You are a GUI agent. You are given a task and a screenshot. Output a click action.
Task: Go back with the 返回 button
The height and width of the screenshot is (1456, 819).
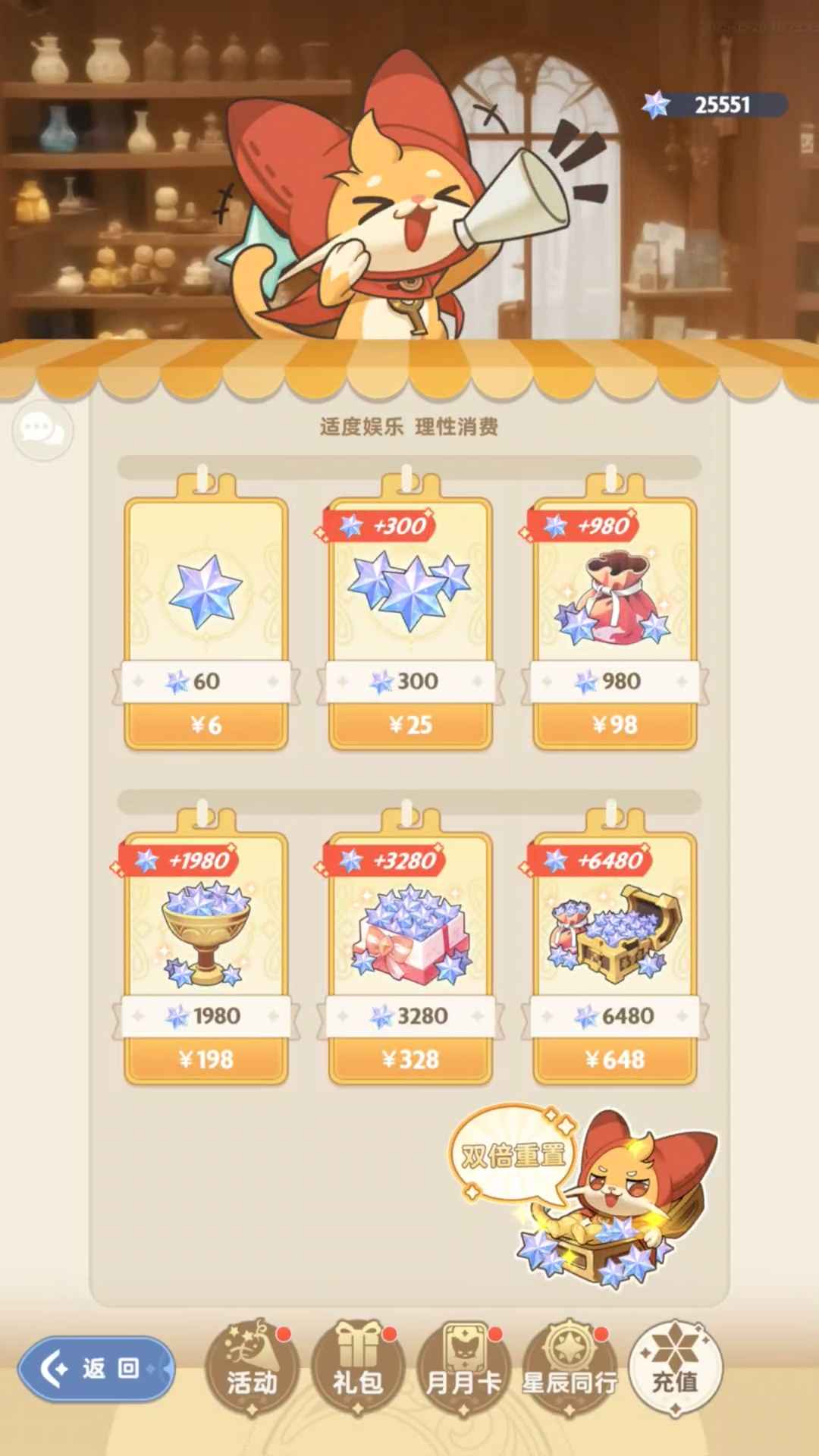coord(96,1370)
